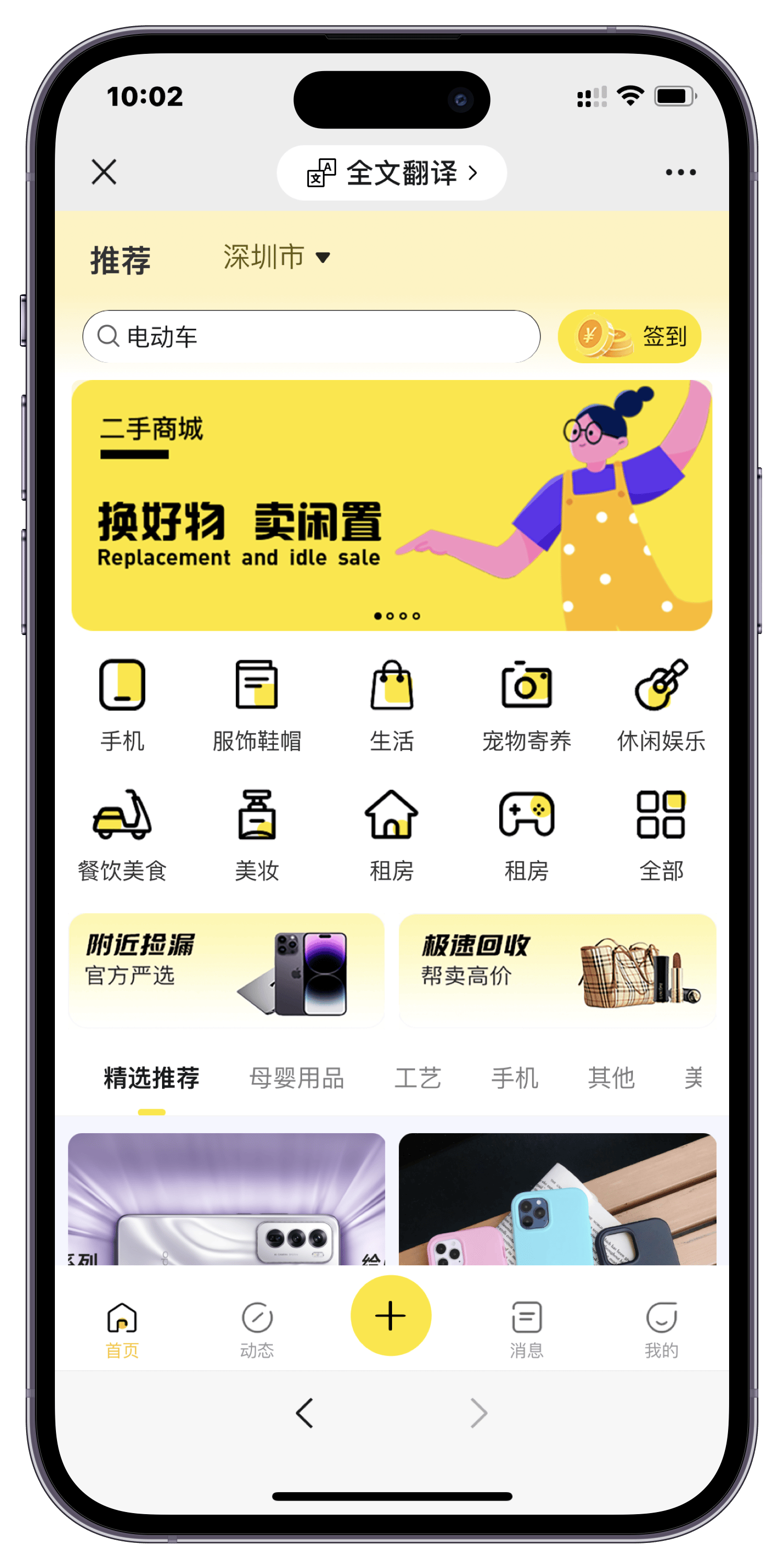Switch to the 工艺 tab
Viewport: 784px width, 1568px height.
click(x=418, y=1078)
